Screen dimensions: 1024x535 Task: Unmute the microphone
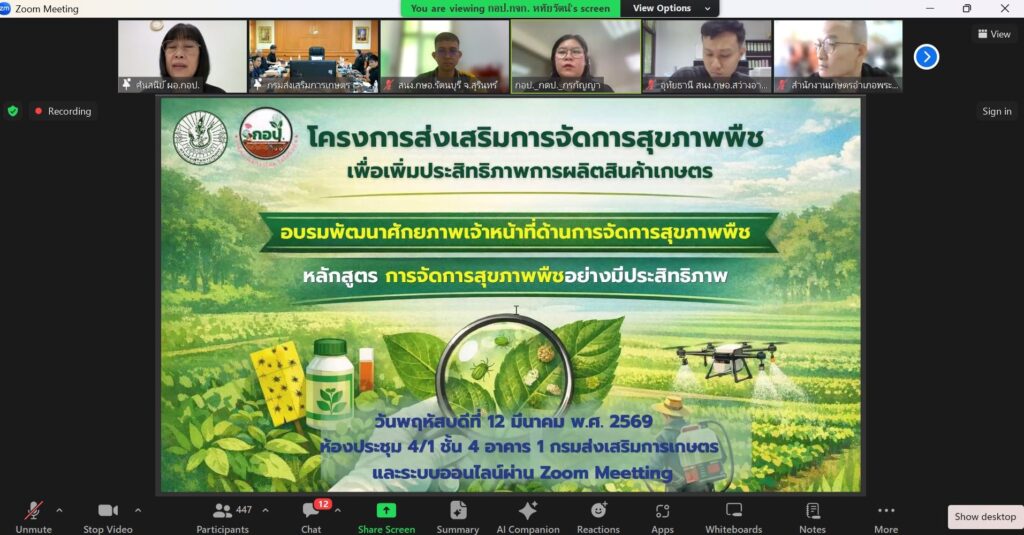tap(33, 515)
